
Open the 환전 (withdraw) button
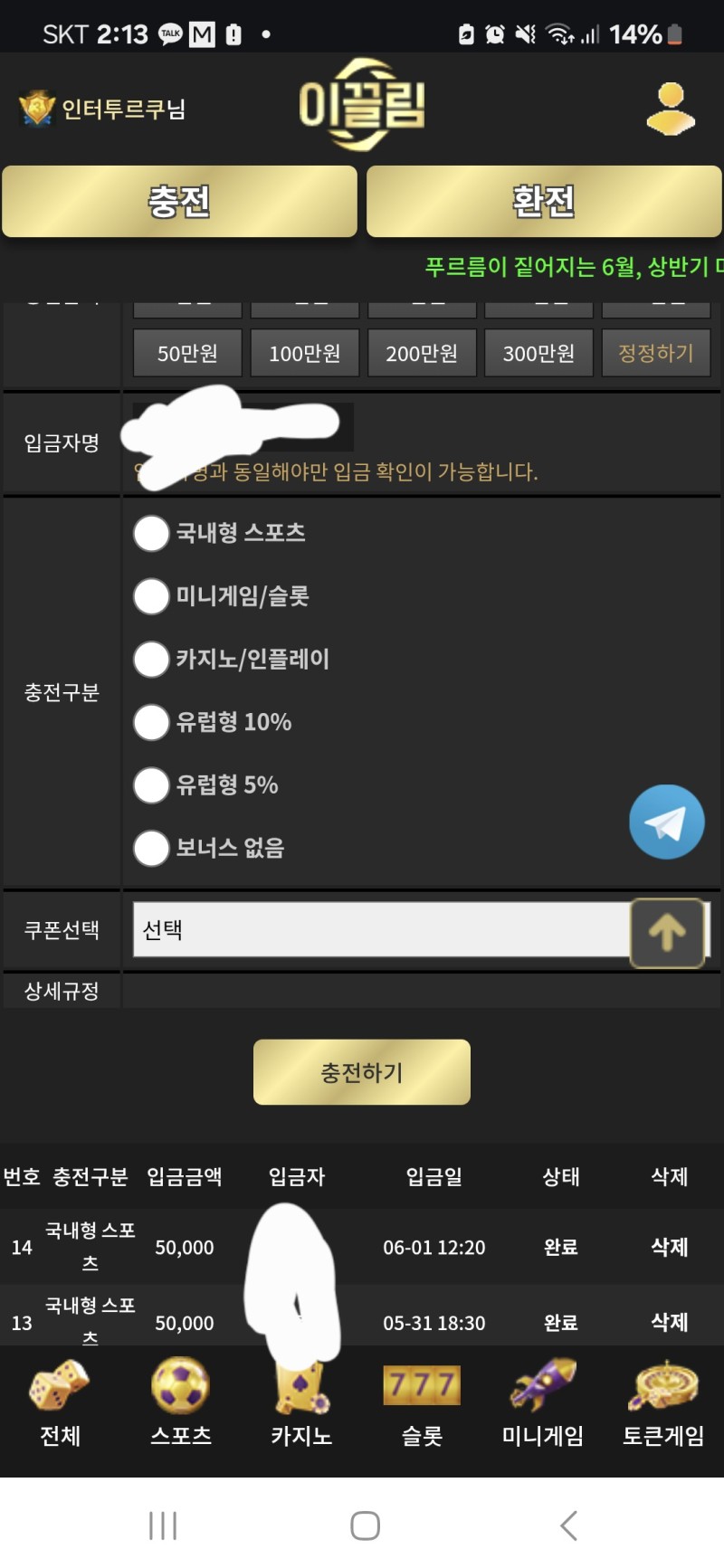tap(544, 201)
